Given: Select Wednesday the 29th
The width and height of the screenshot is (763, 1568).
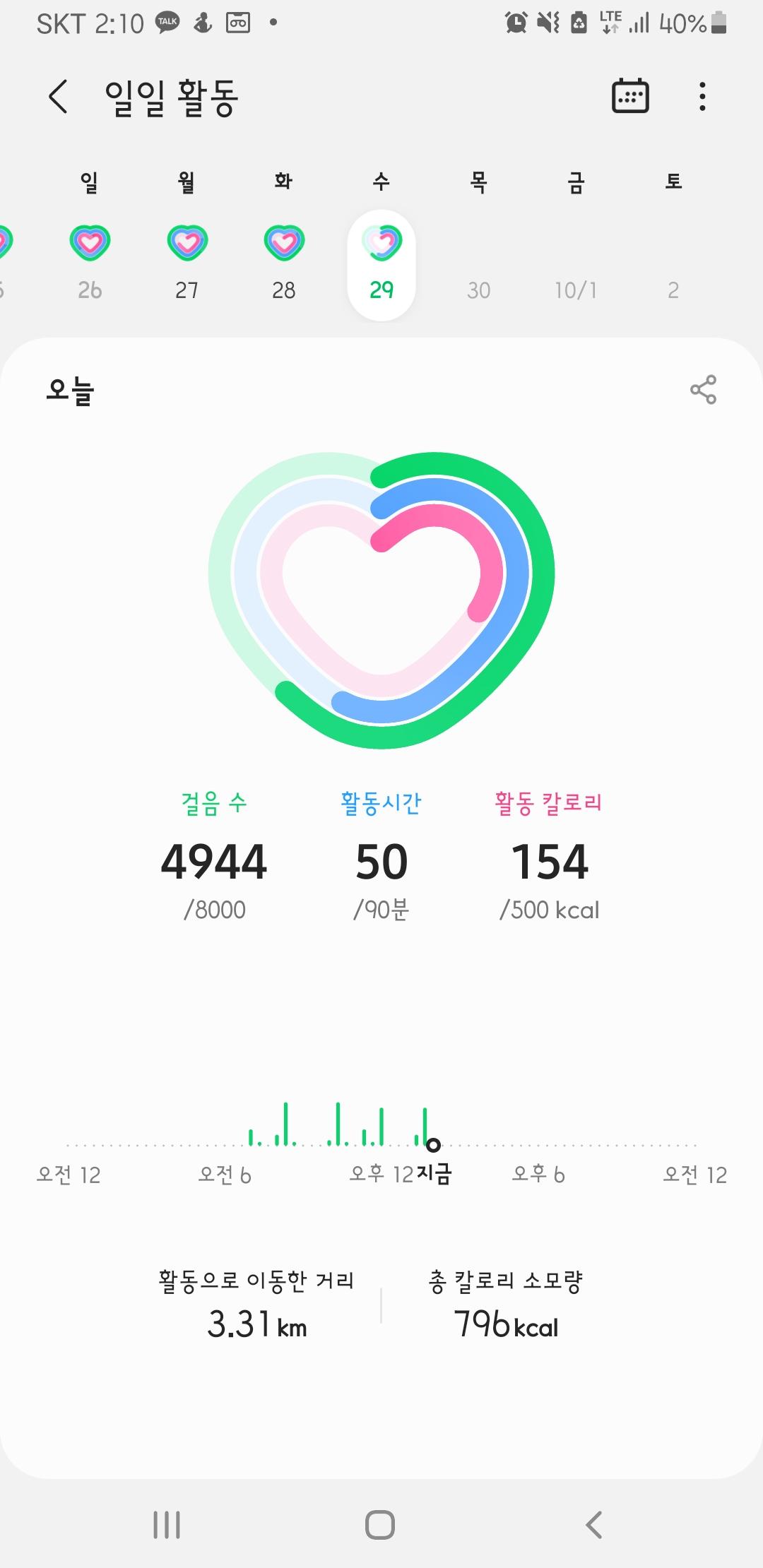Looking at the screenshot, I should [381, 265].
